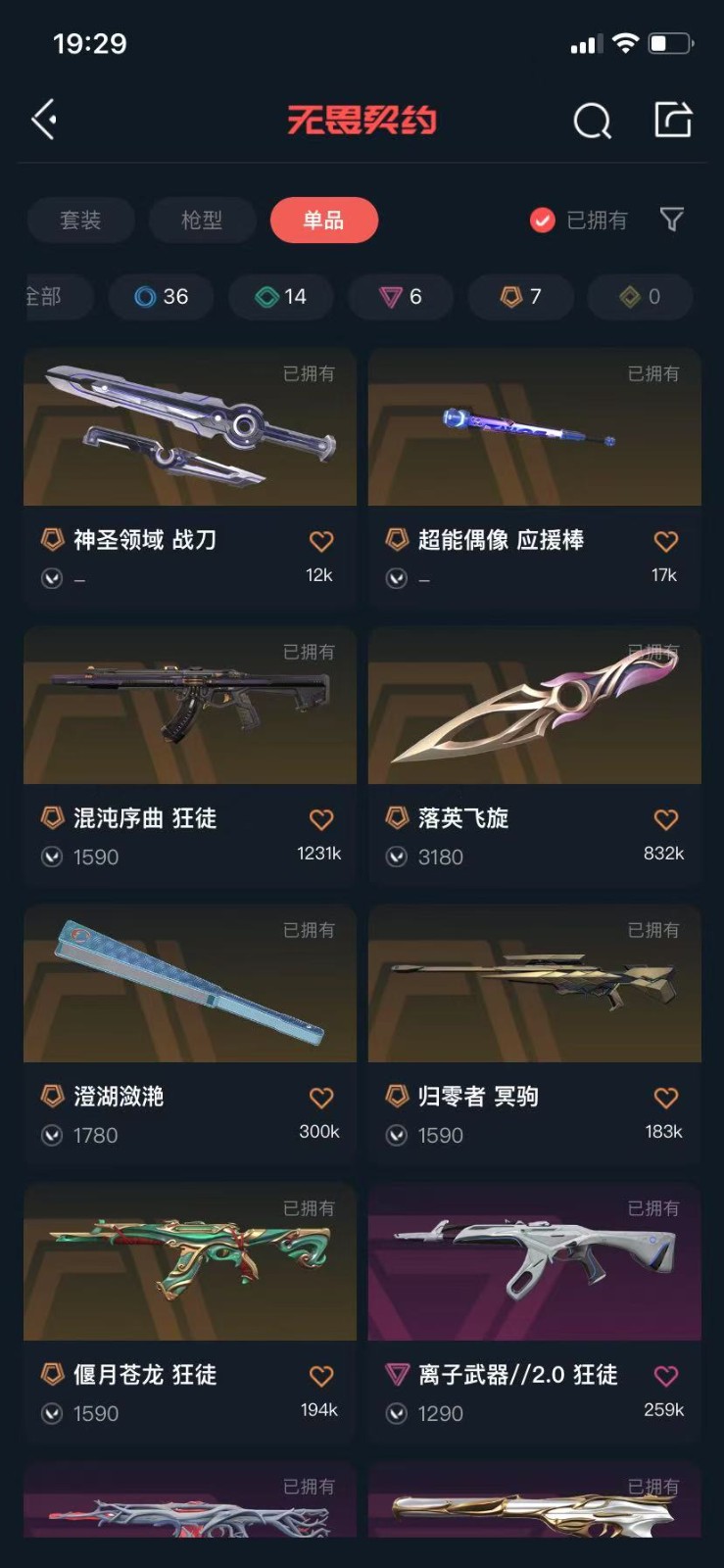Open the filter funnel icon
This screenshot has width=724, height=1568.
pyautogui.click(x=672, y=220)
